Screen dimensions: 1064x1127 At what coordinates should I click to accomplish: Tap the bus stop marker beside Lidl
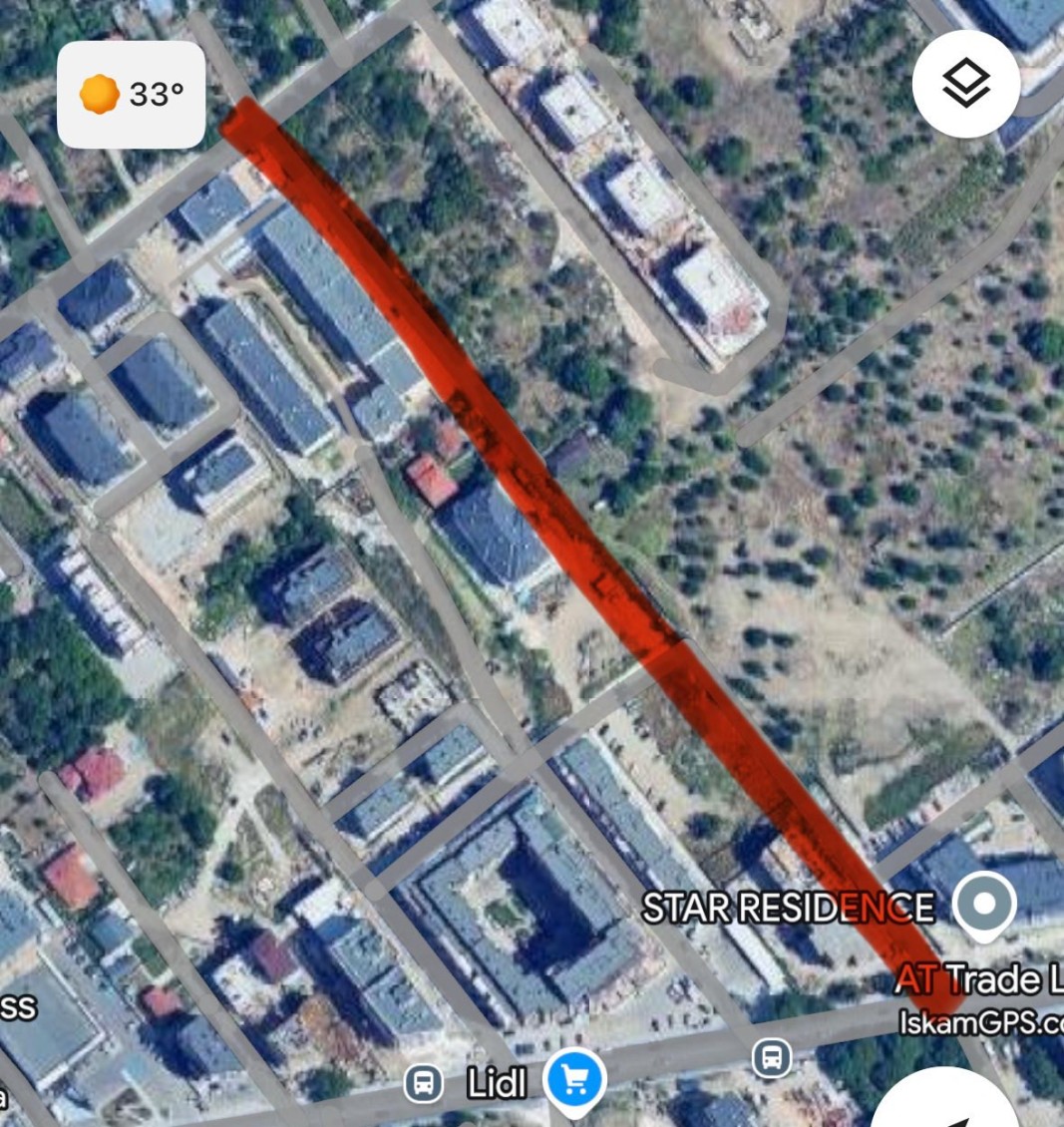tap(423, 1082)
